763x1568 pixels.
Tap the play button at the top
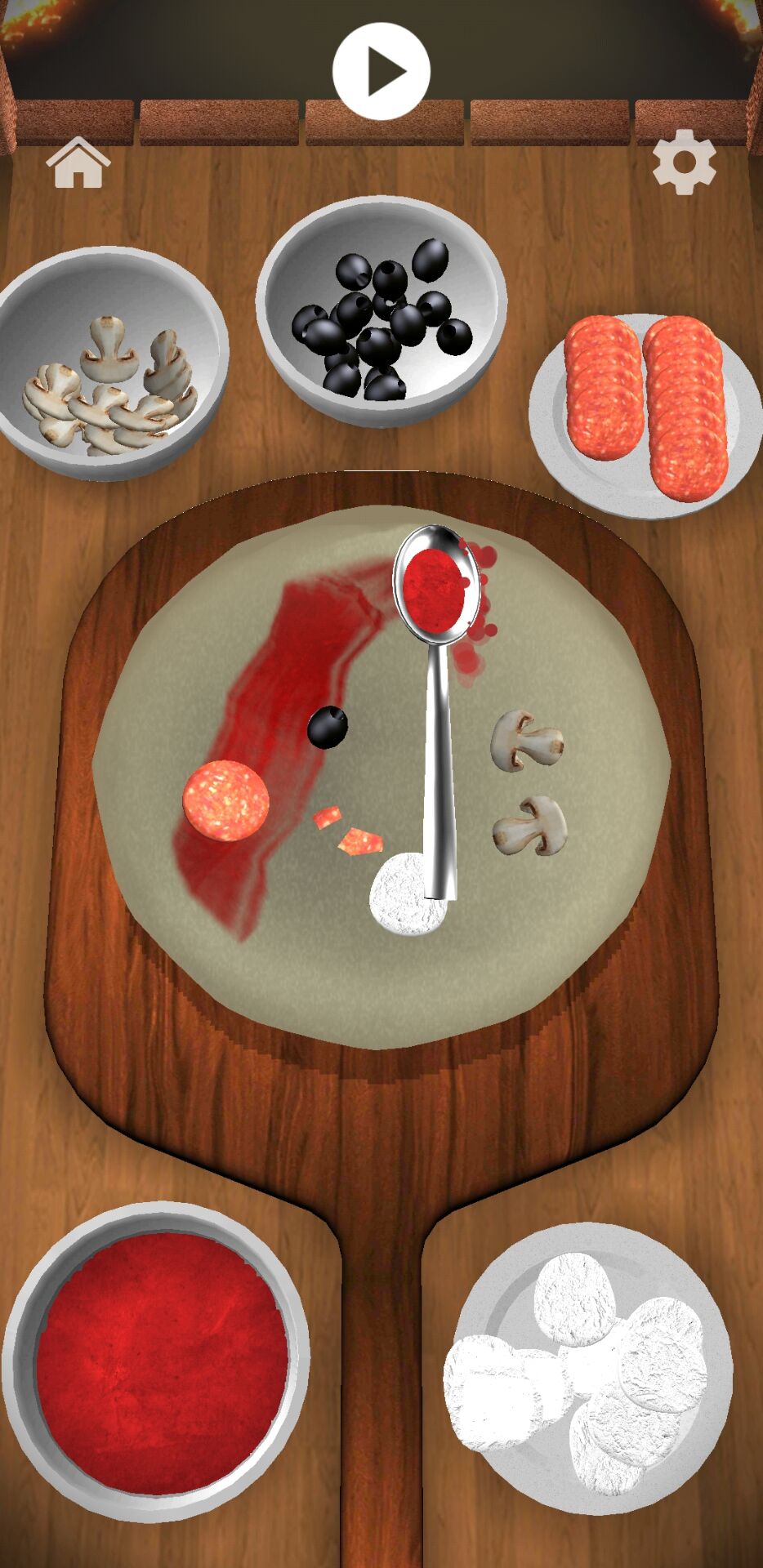[381, 72]
